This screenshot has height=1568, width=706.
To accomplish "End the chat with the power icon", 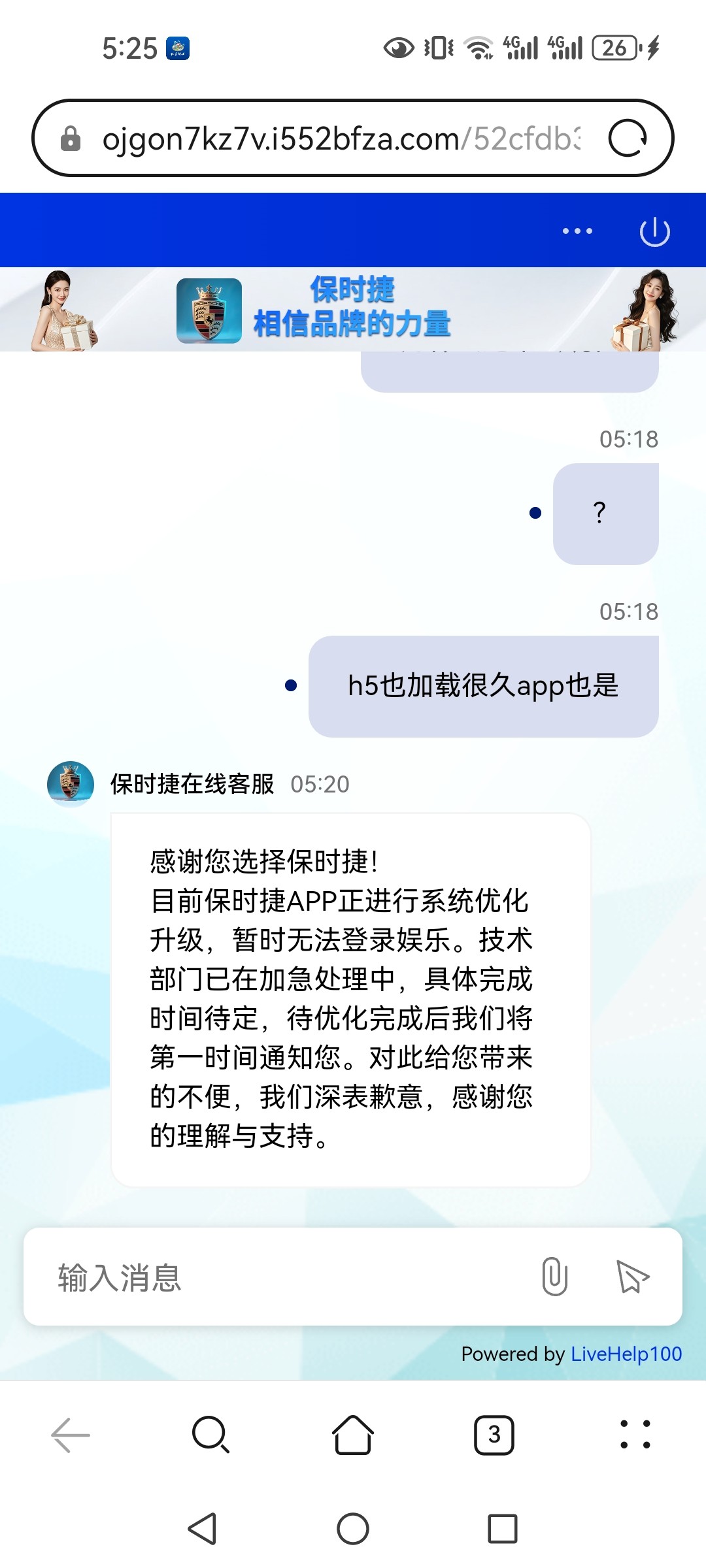I will pos(654,232).
